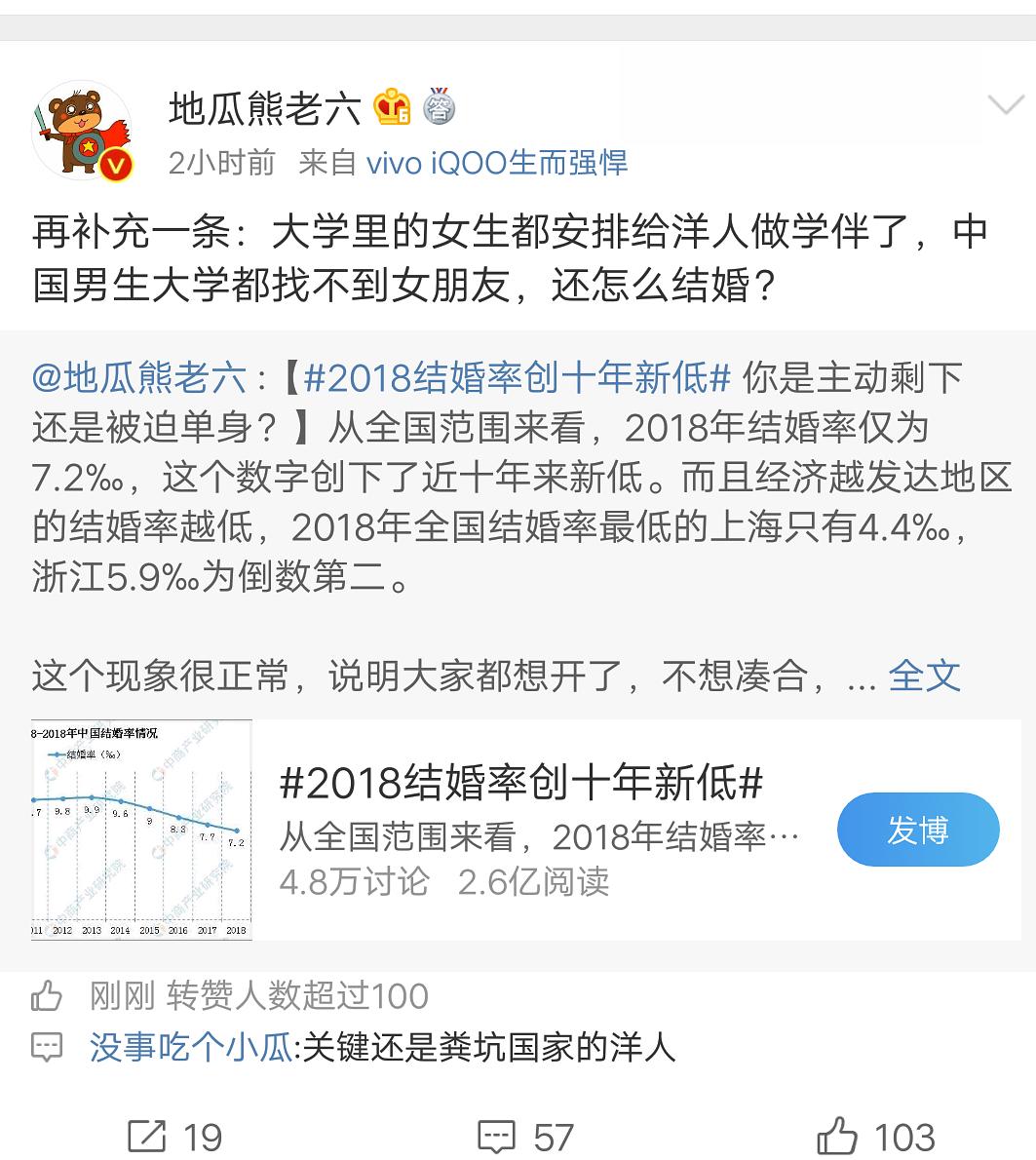Open 地瓜熊老六's profile avatar

[82, 131]
